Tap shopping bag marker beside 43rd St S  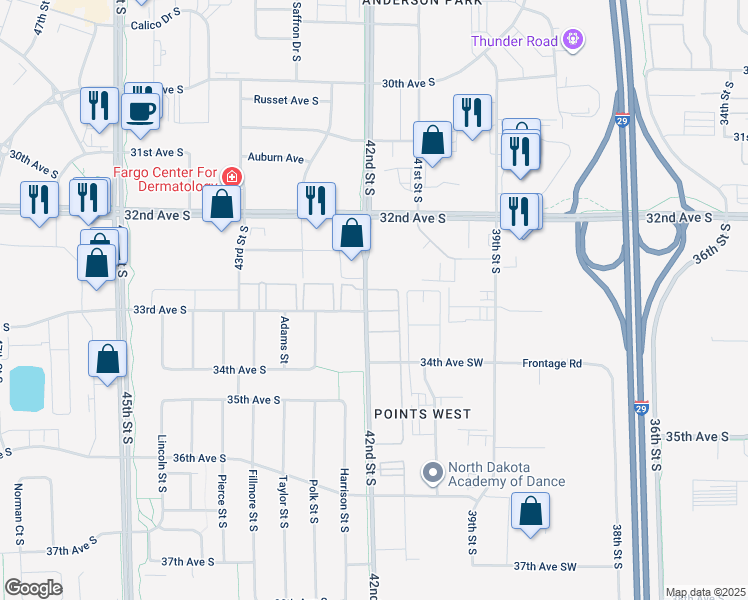point(221,208)
